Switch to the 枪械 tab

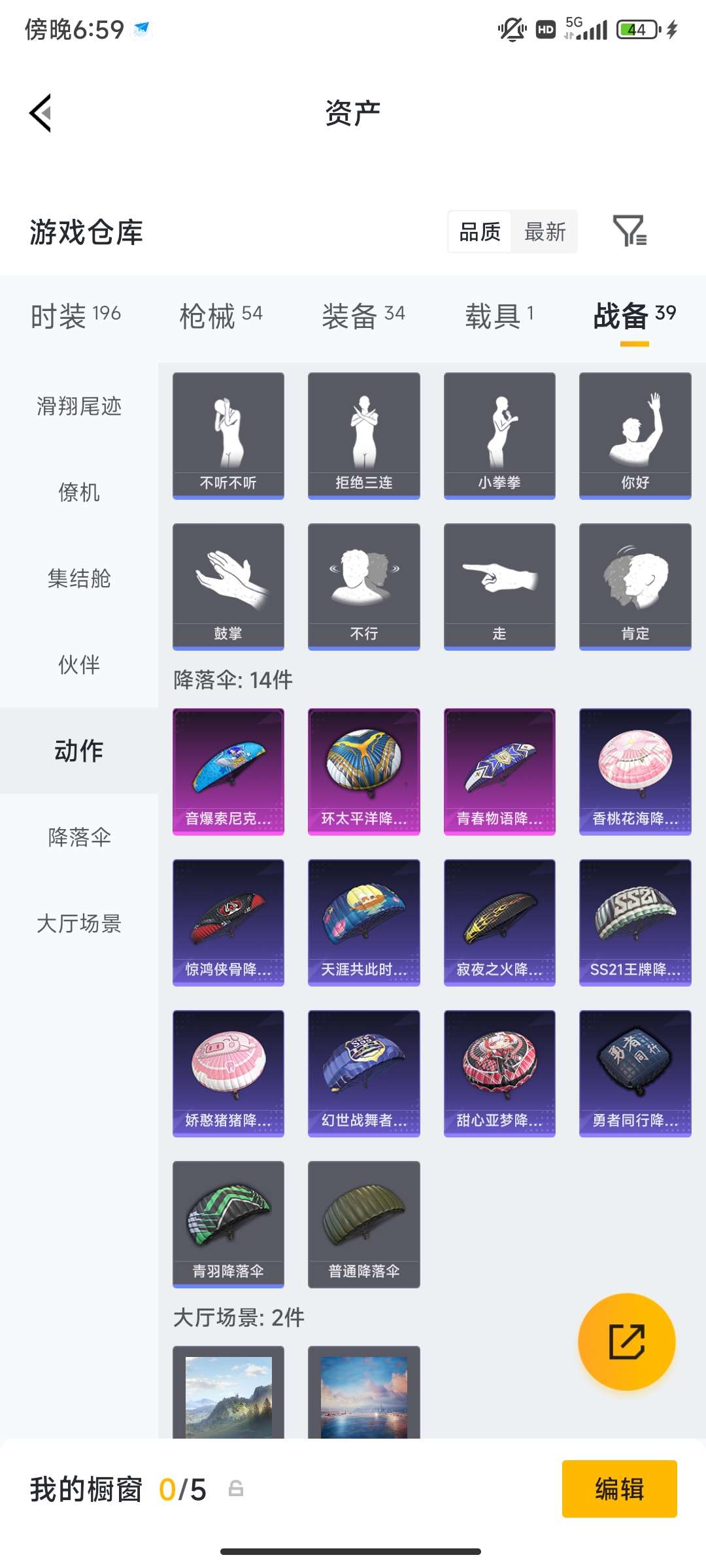[216, 314]
